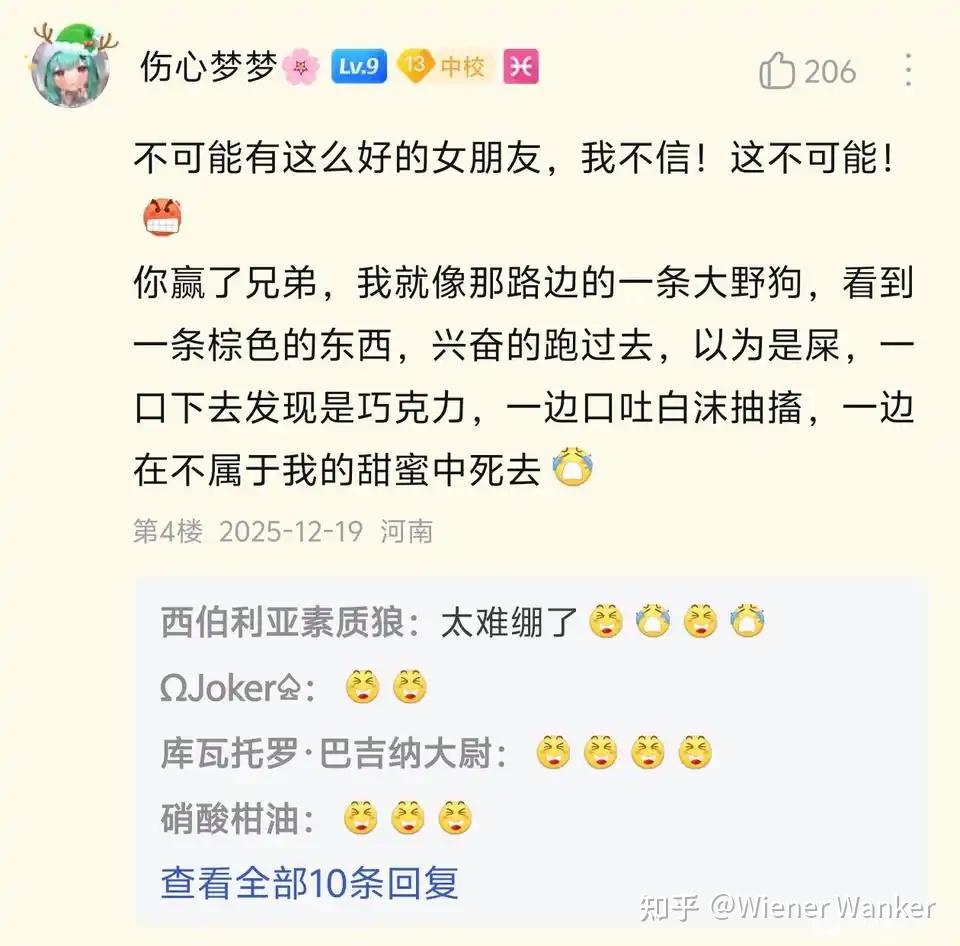The width and height of the screenshot is (960, 946).
Task: View all 10 replies
Action: click(309, 883)
